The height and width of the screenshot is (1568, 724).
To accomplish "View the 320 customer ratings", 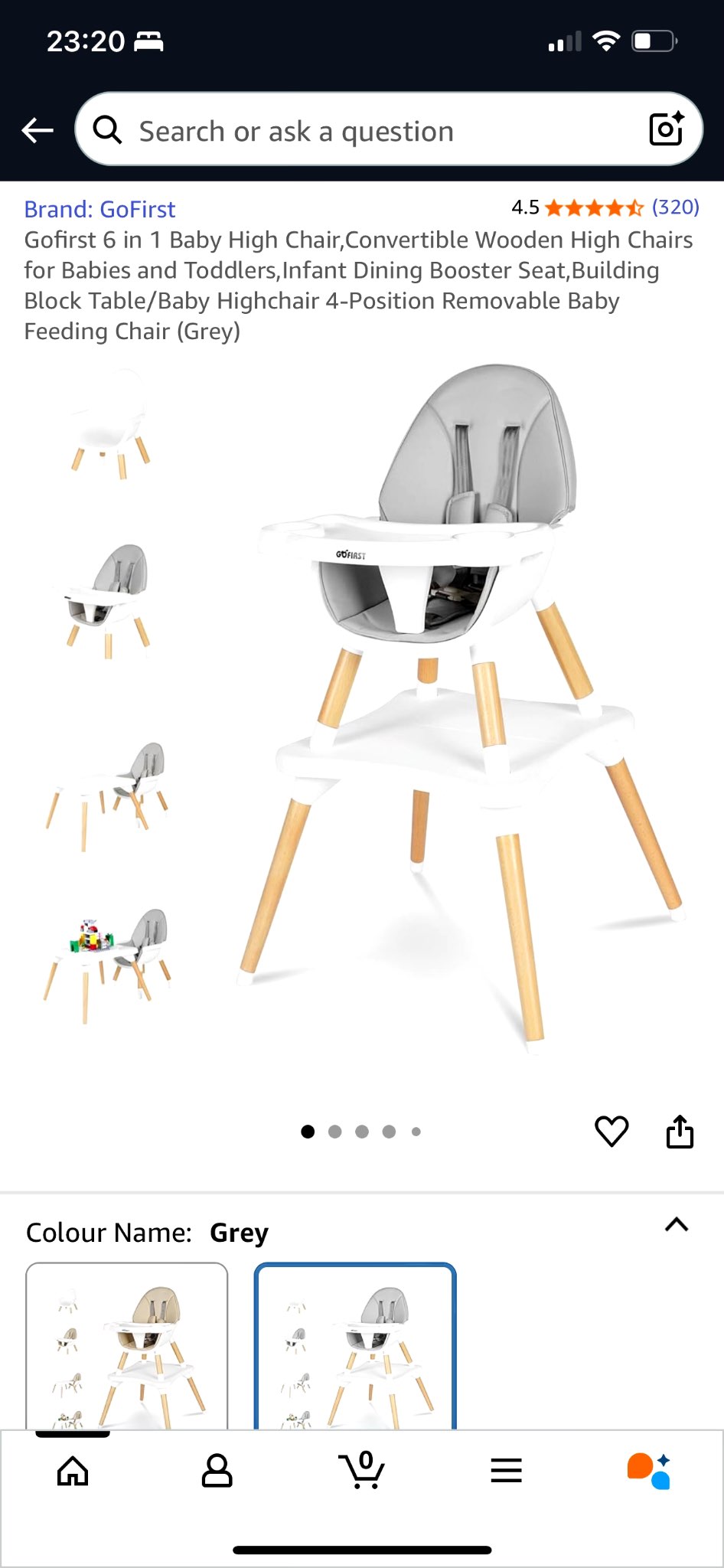I will (675, 207).
